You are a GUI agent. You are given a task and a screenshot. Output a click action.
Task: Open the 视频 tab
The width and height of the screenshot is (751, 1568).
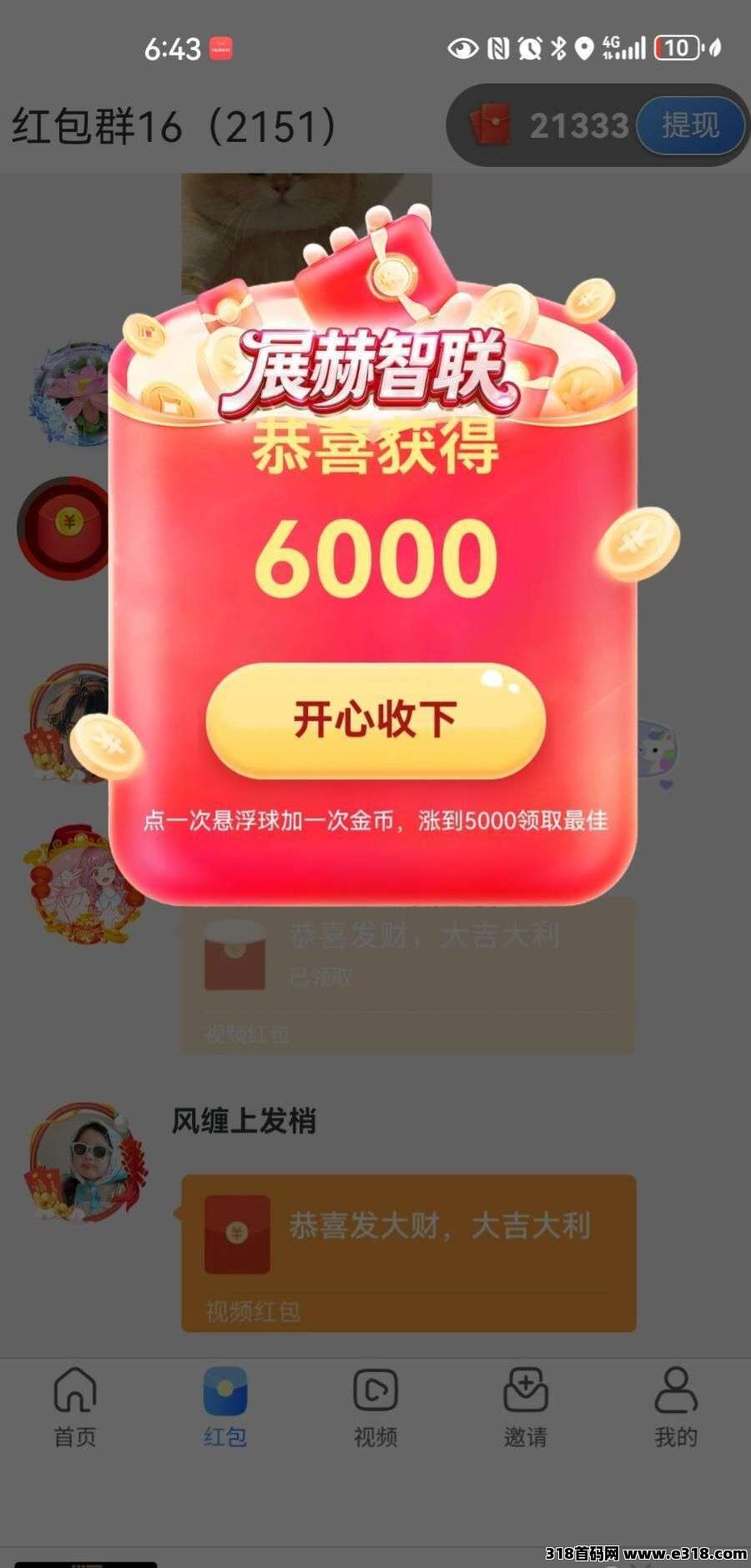tap(375, 1408)
